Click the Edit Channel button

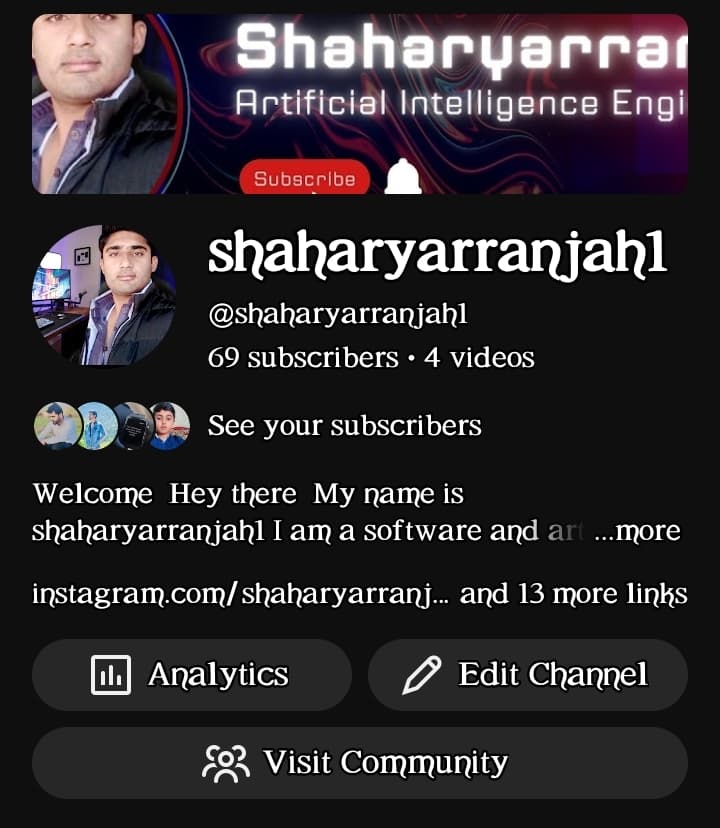528,675
